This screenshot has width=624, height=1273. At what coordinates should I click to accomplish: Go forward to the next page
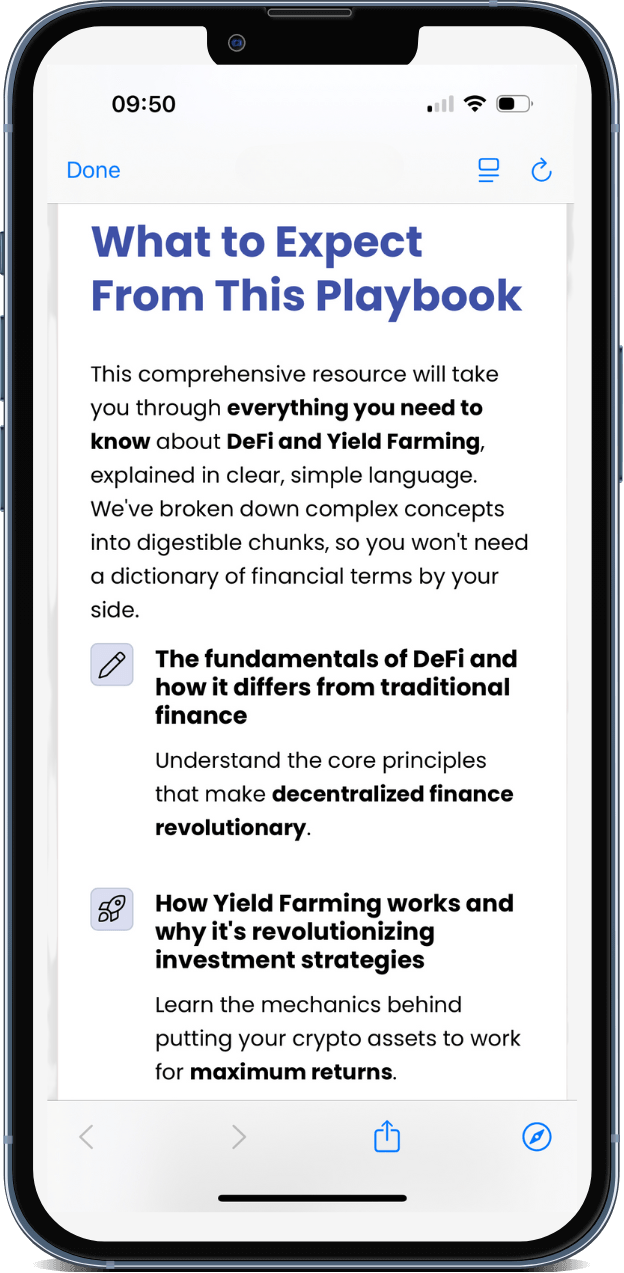pyautogui.click(x=238, y=1137)
